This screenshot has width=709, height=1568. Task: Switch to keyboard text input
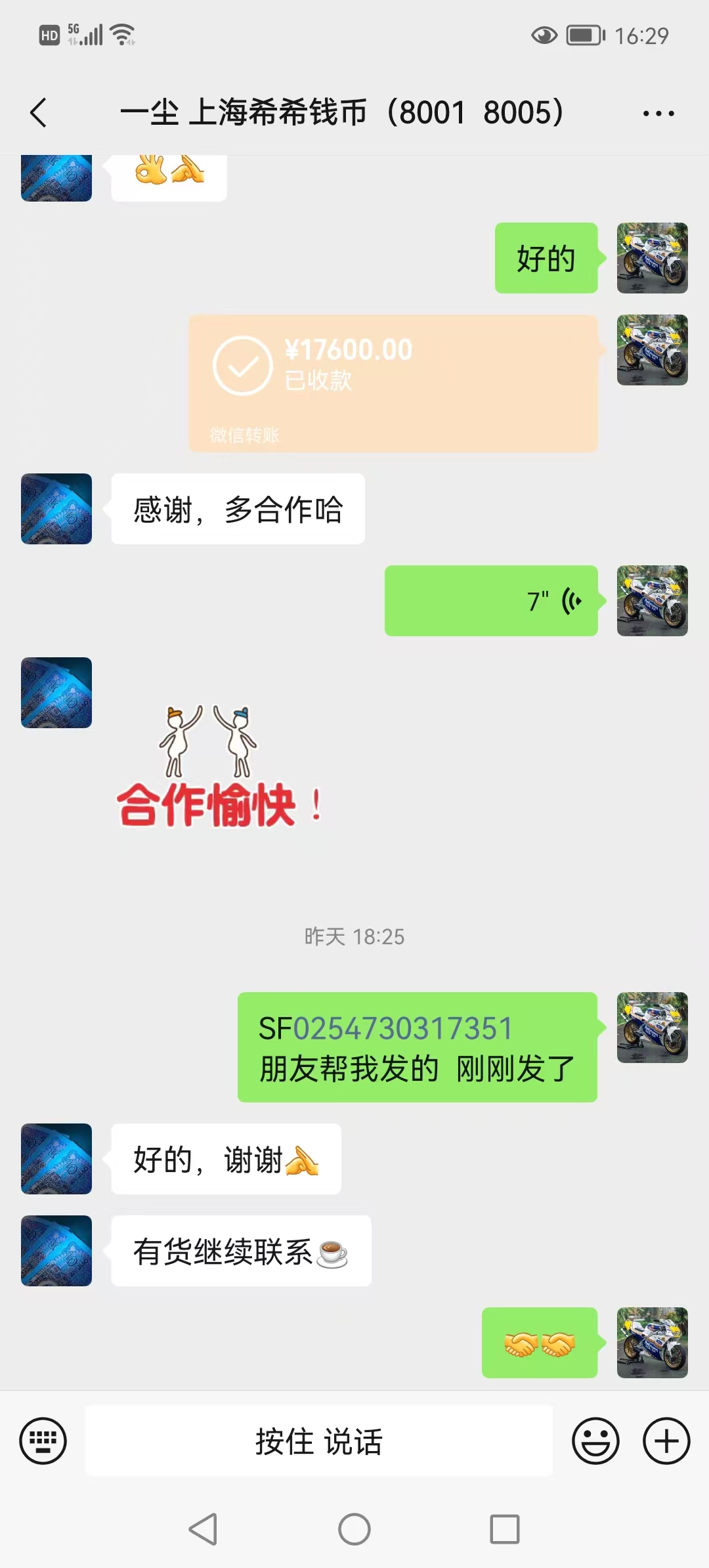[x=43, y=1441]
